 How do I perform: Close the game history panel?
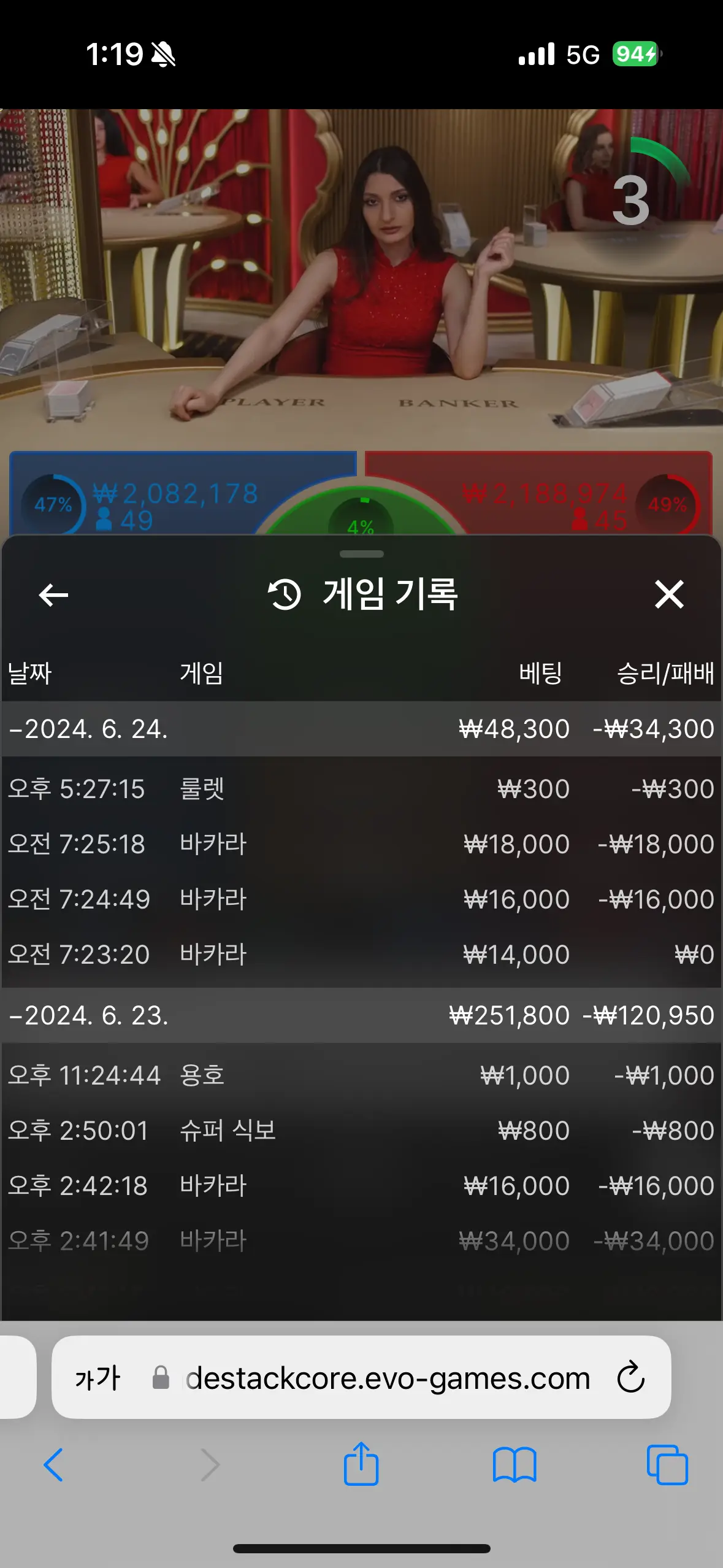669,594
